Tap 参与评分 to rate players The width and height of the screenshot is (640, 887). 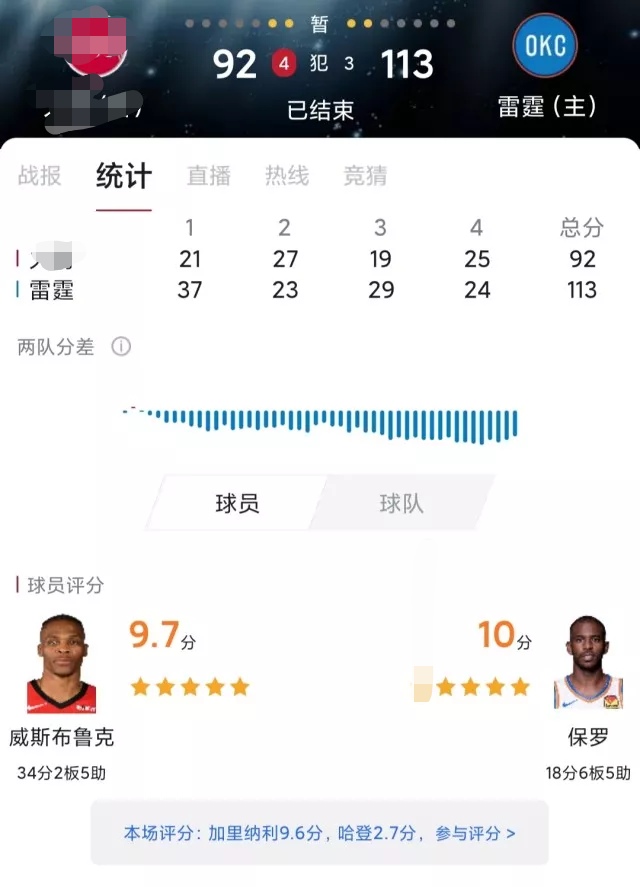pos(475,832)
